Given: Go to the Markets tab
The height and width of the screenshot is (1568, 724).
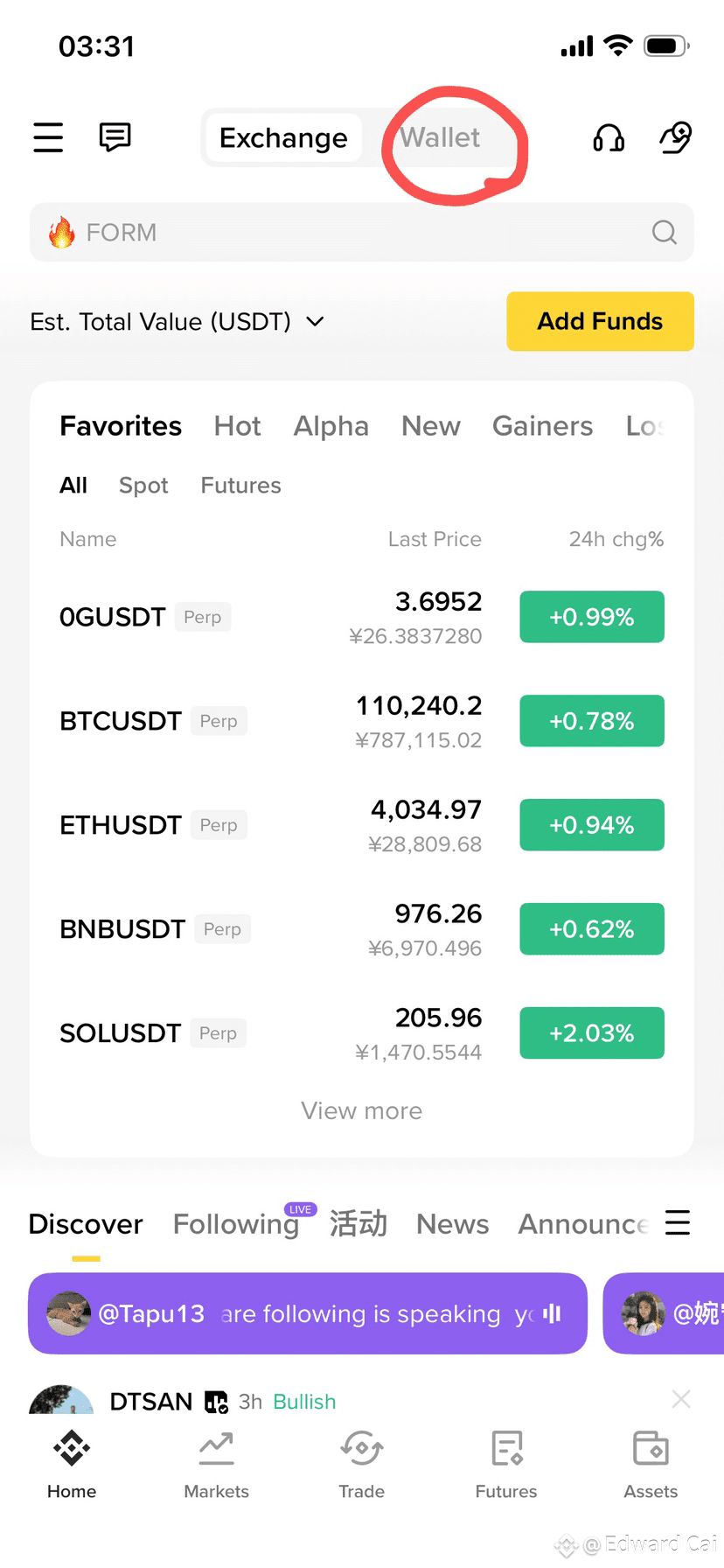Looking at the screenshot, I should pos(216,1466).
